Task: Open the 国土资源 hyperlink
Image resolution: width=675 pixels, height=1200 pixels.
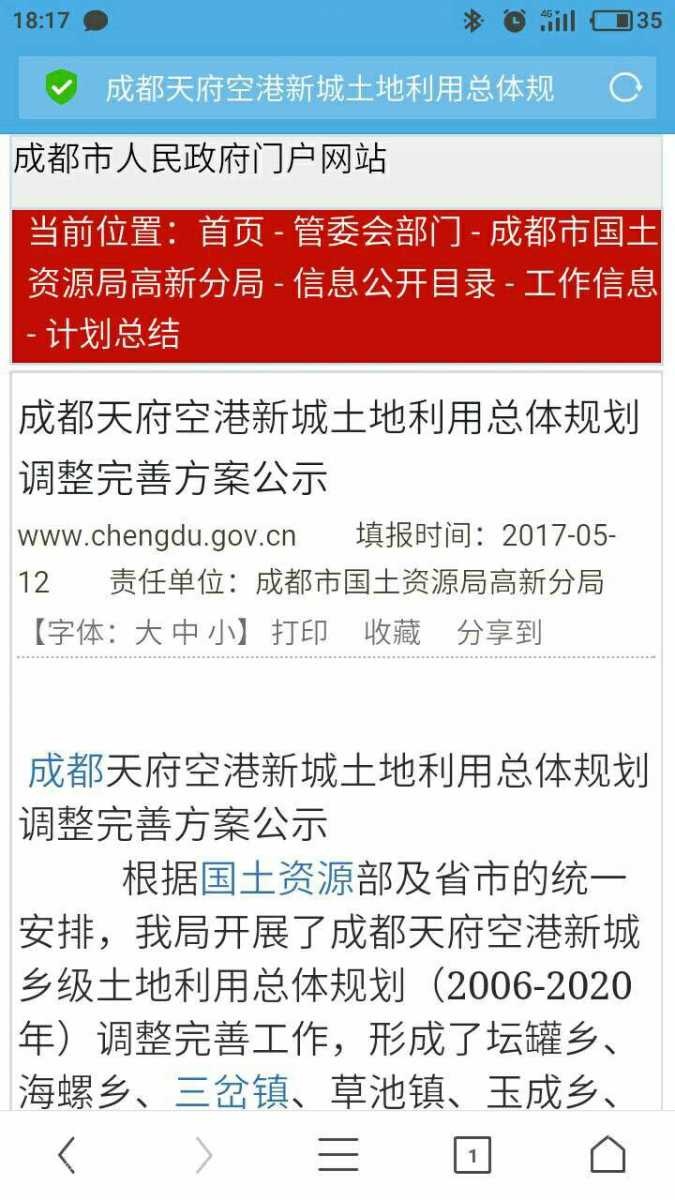Action: 277,878
